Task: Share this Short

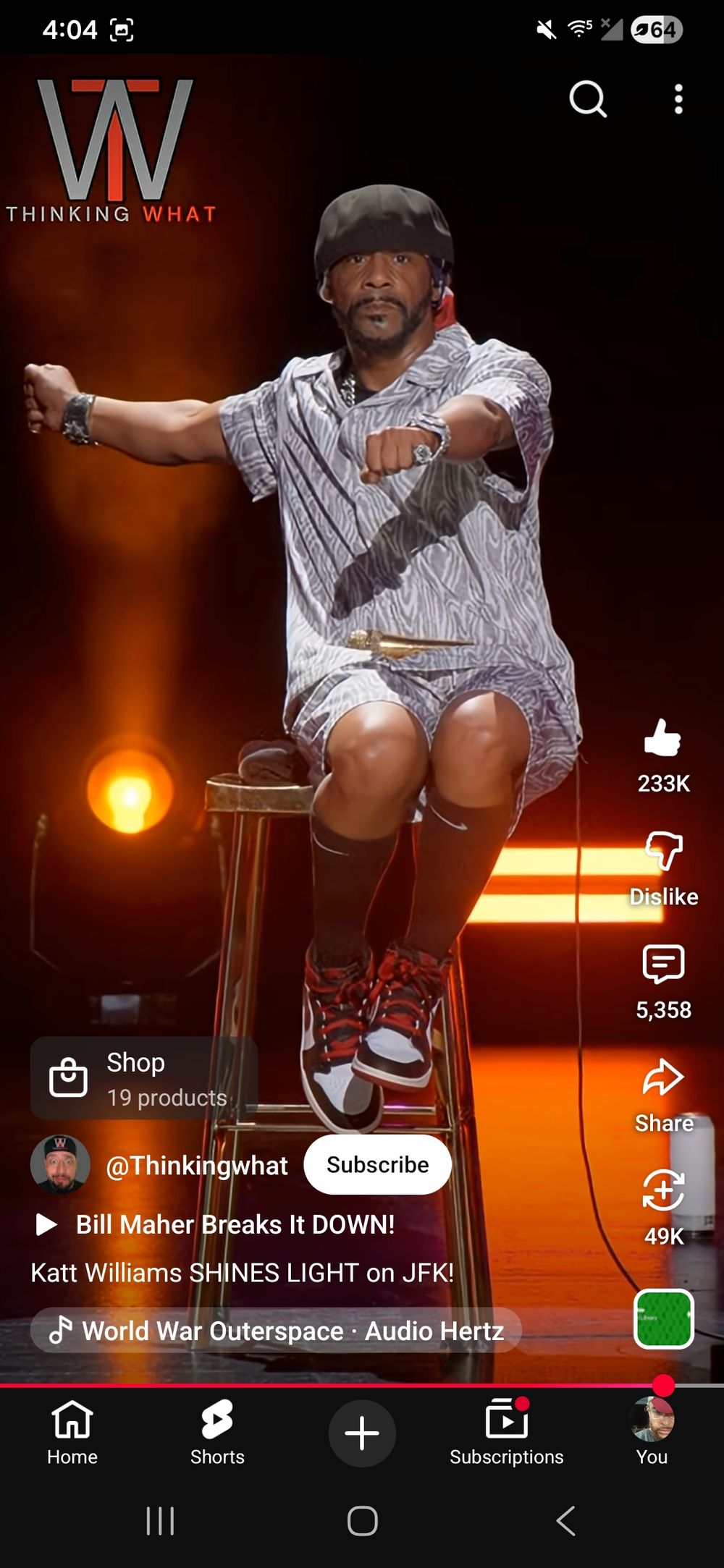Action: point(663,1078)
